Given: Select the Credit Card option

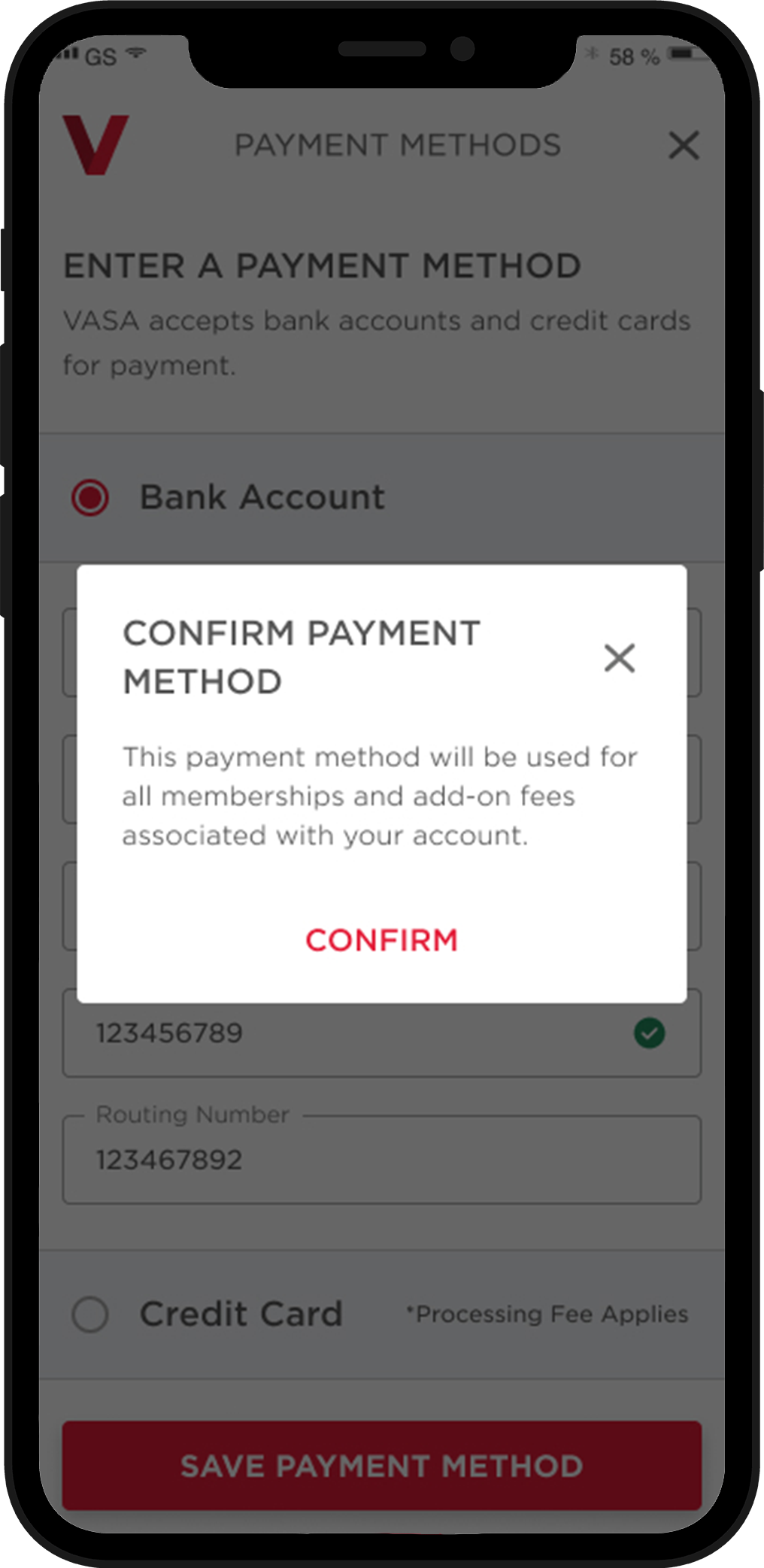Looking at the screenshot, I should [x=90, y=1315].
